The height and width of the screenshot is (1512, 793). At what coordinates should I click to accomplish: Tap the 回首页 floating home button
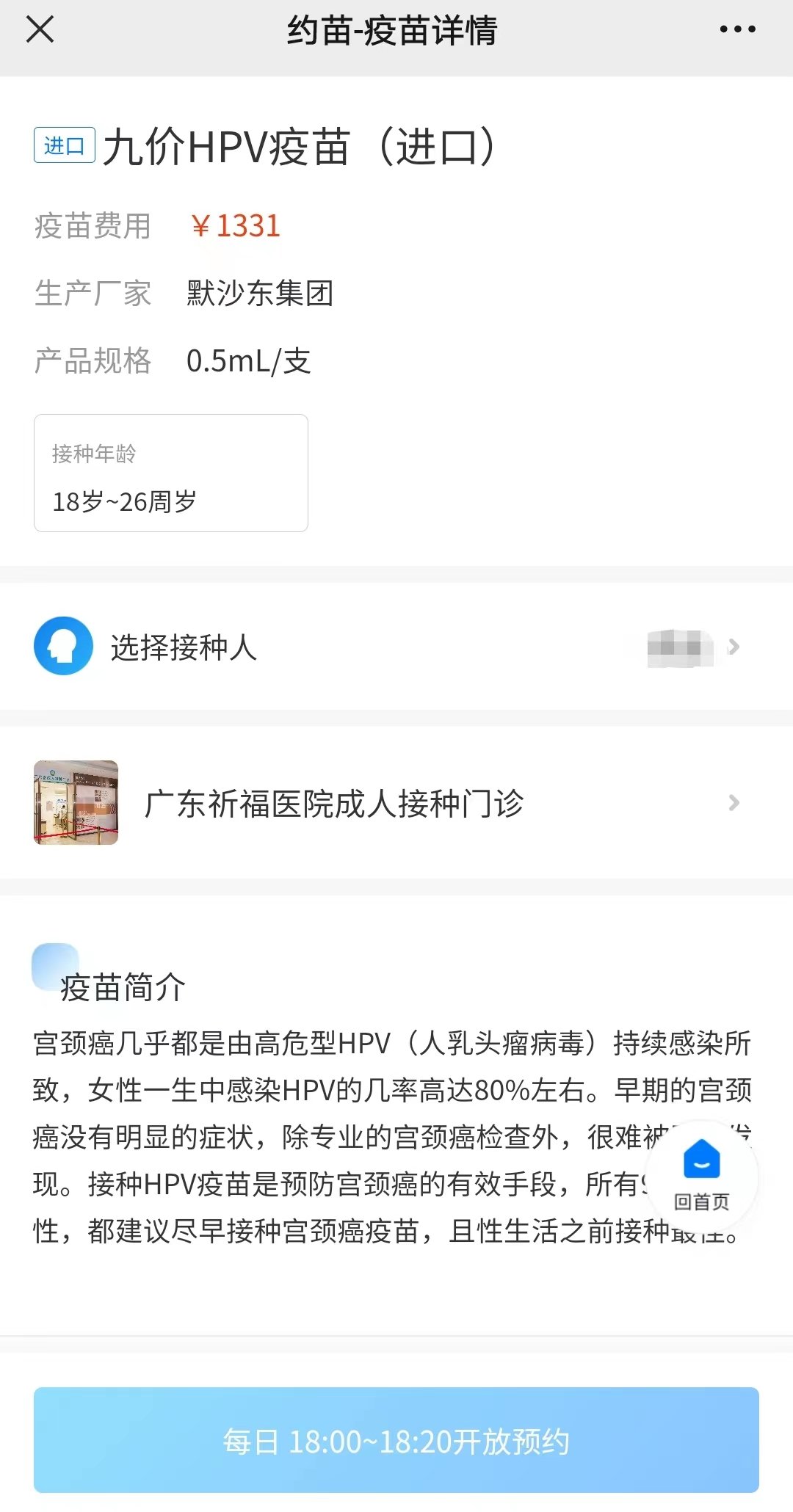pyautogui.click(x=701, y=1176)
